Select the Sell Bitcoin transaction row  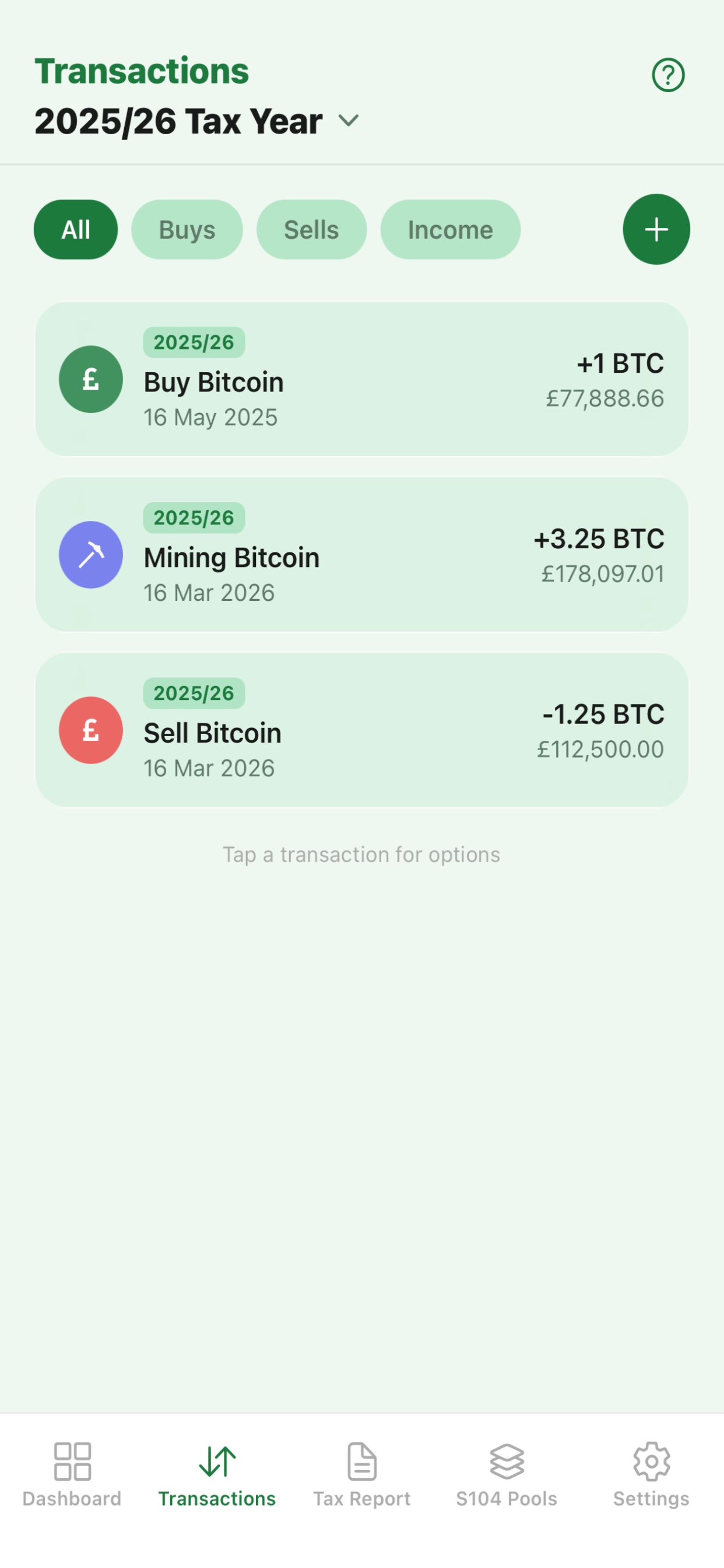tap(361, 730)
